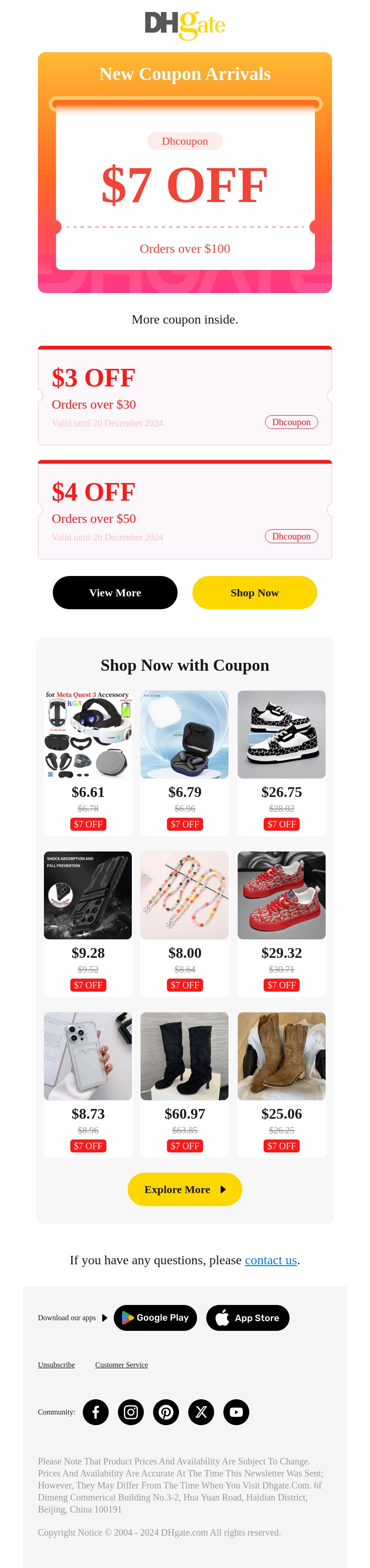Viewport: 370px width, 1568px height.
Task: Open the $6.61 Meta Quest 3 accessory product
Action: pos(87,734)
